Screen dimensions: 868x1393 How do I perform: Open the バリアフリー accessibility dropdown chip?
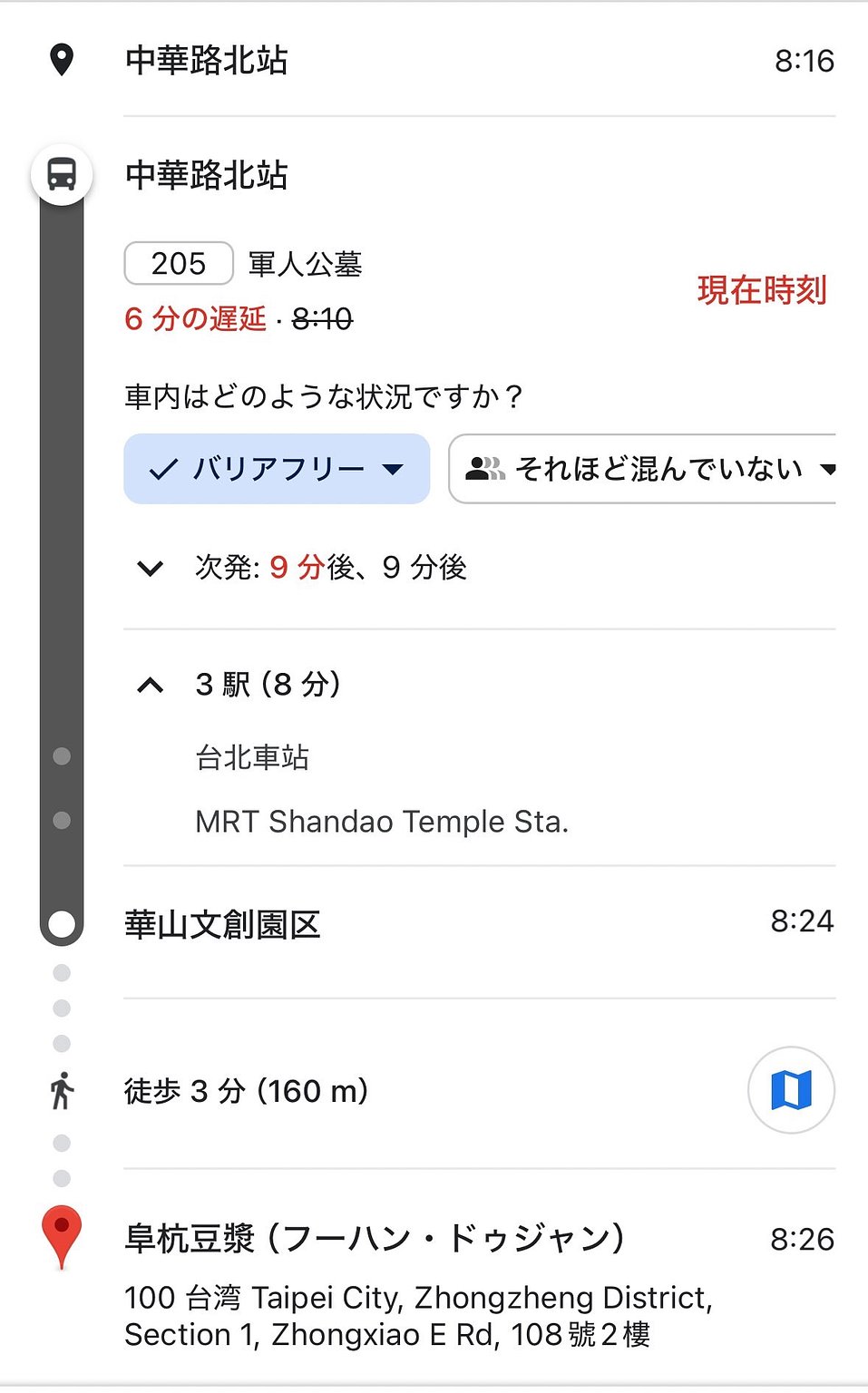point(277,469)
